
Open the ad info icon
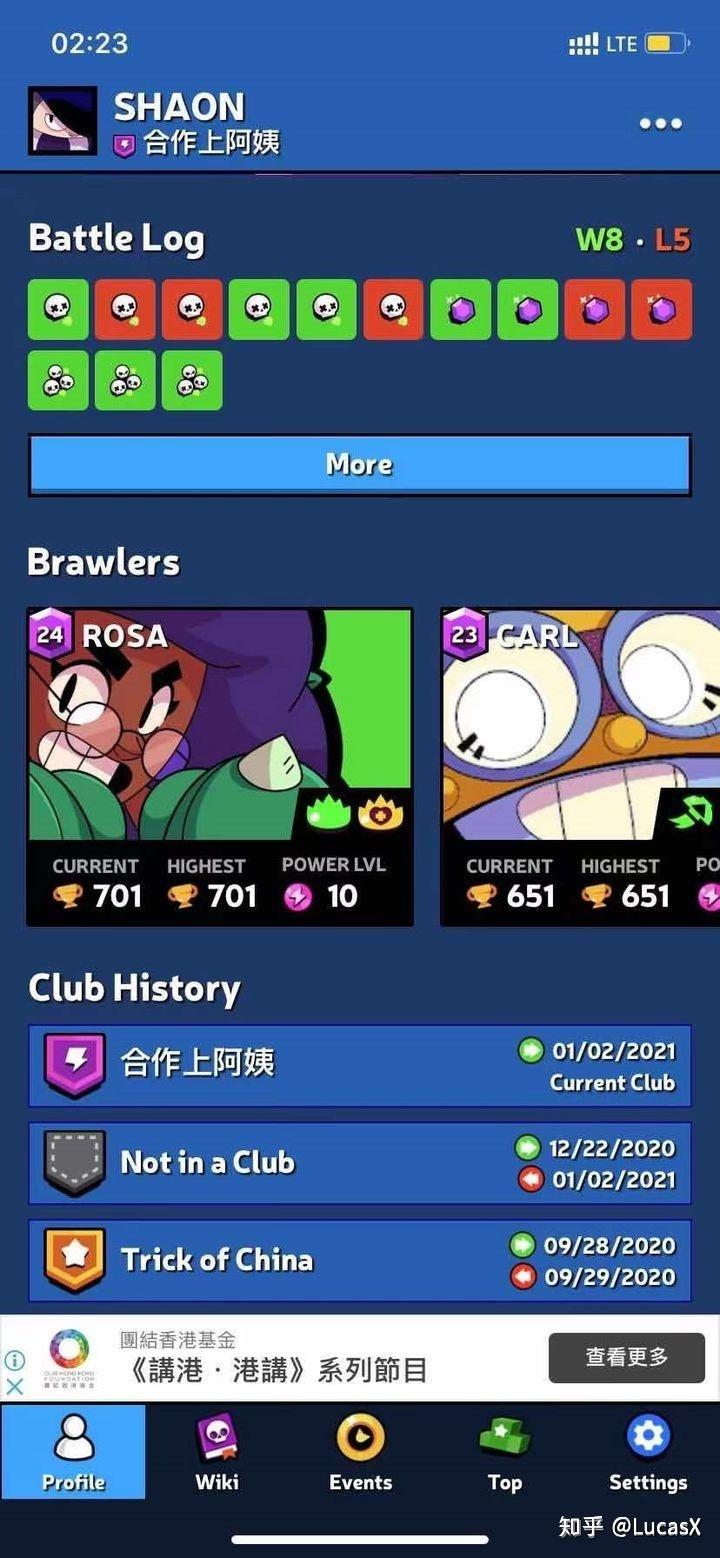[15, 1360]
